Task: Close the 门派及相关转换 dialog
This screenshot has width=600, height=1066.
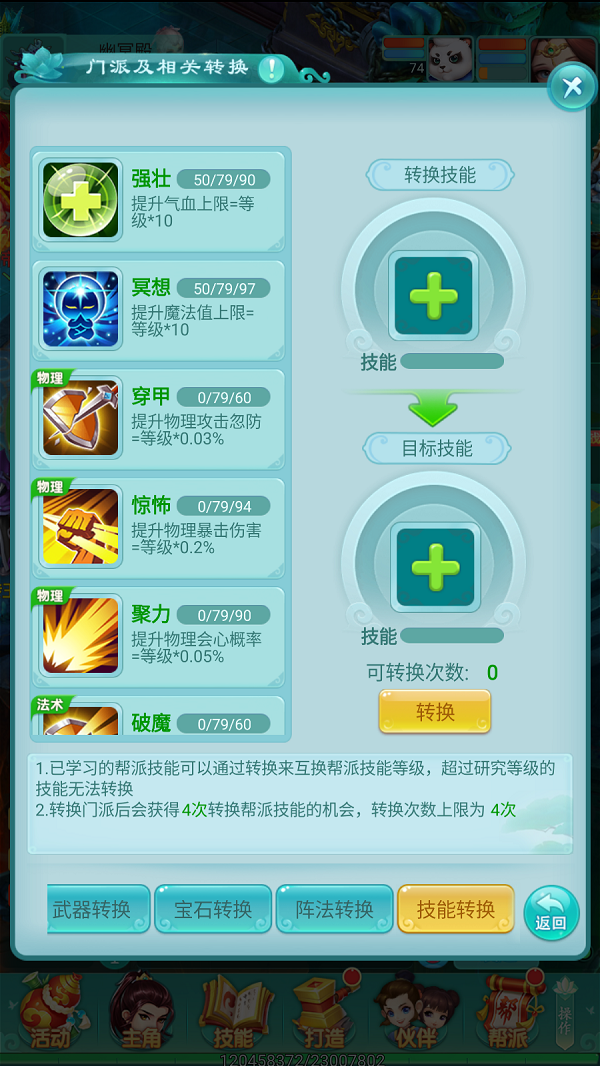Action: [x=572, y=87]
